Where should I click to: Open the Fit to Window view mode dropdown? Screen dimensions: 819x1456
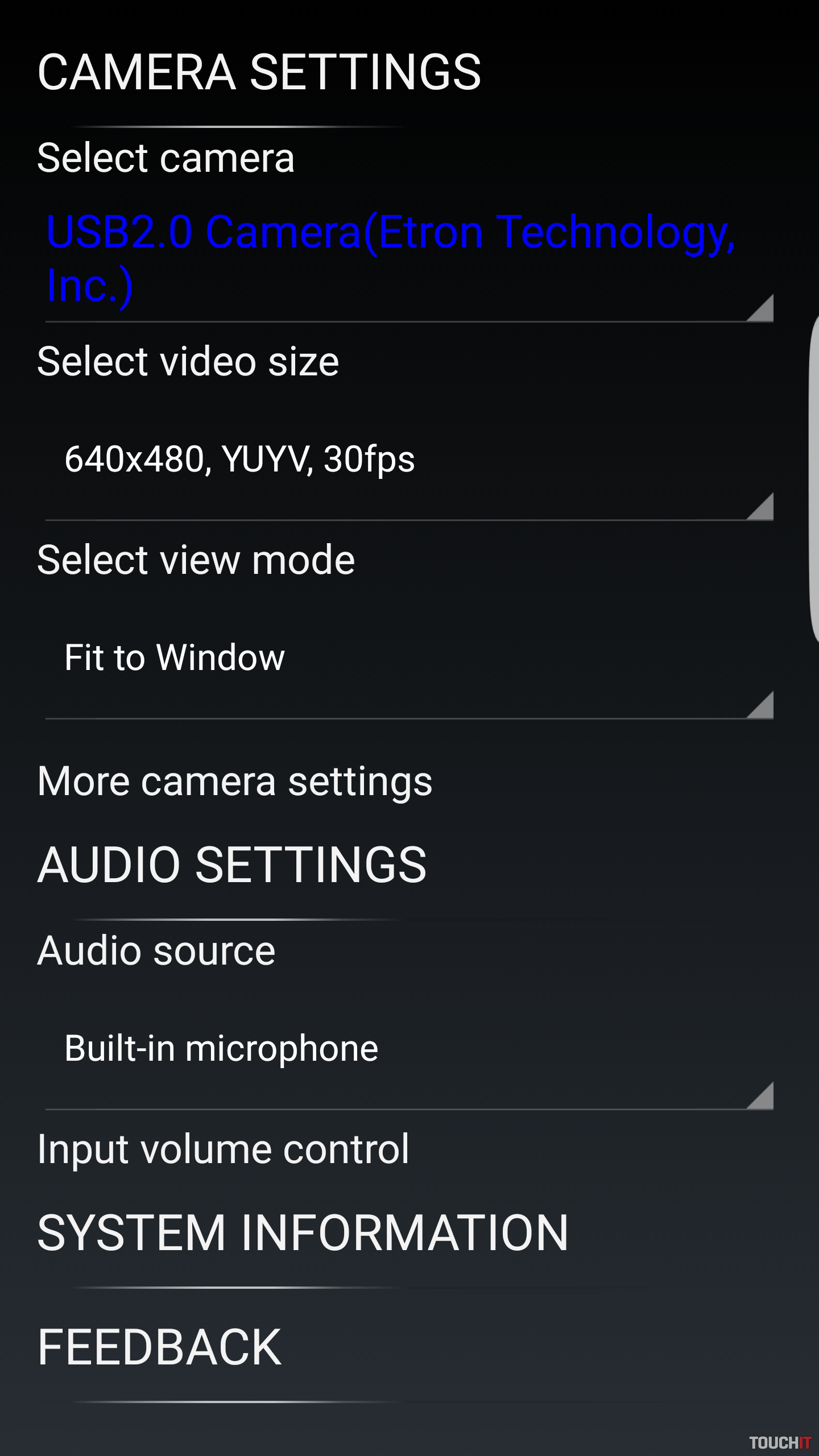(x=408, y=658)
